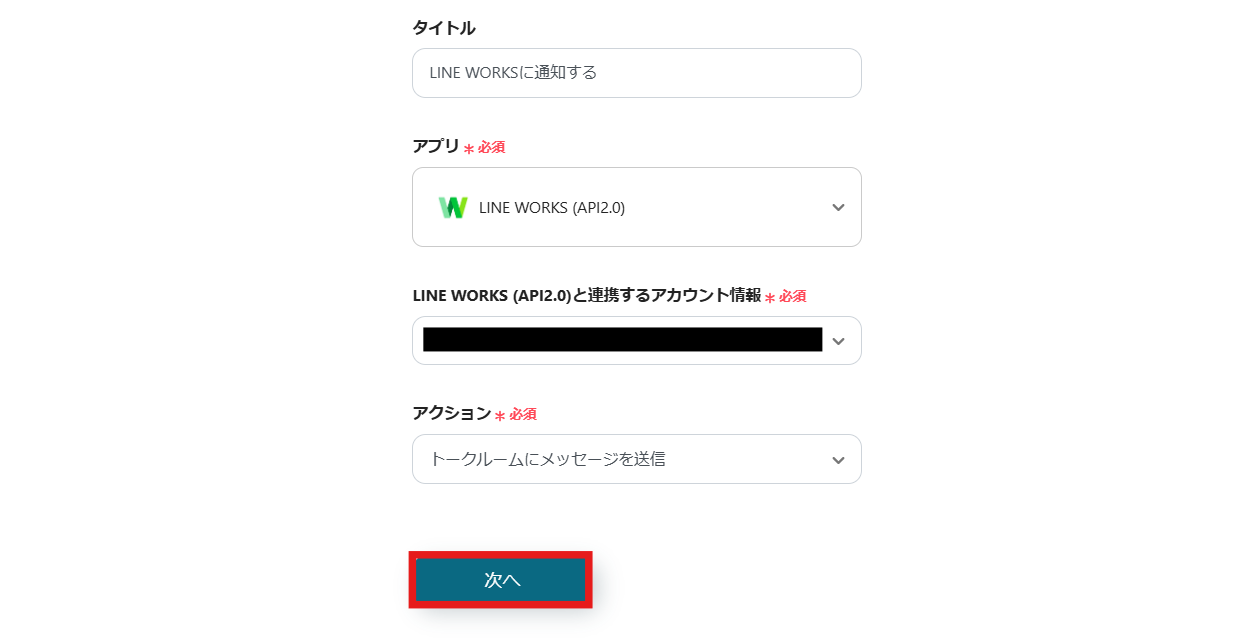Tap the 次へ button
1237x640 pixels.
[501, 580]
